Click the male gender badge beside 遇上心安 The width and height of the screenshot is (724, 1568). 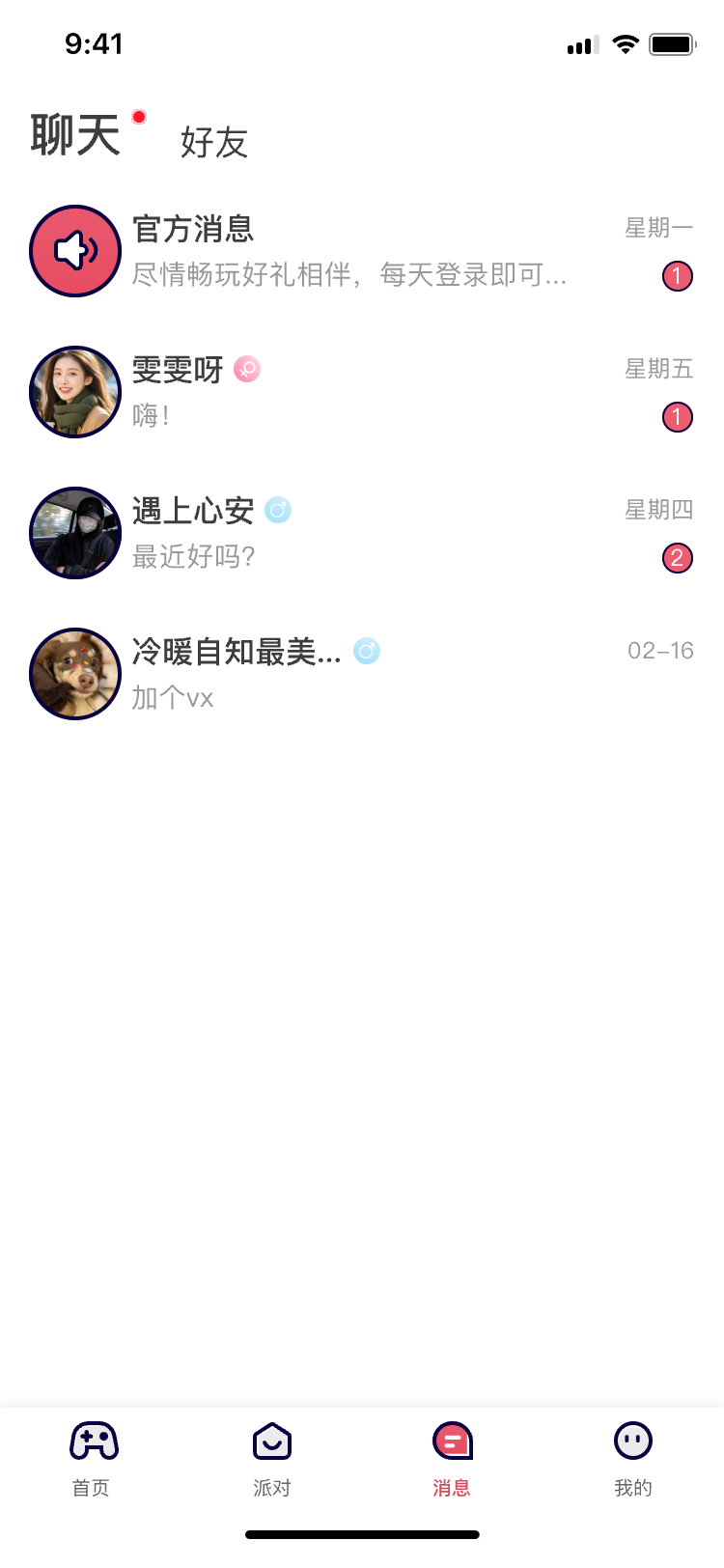pyautogui.click(x=278, y=510)
